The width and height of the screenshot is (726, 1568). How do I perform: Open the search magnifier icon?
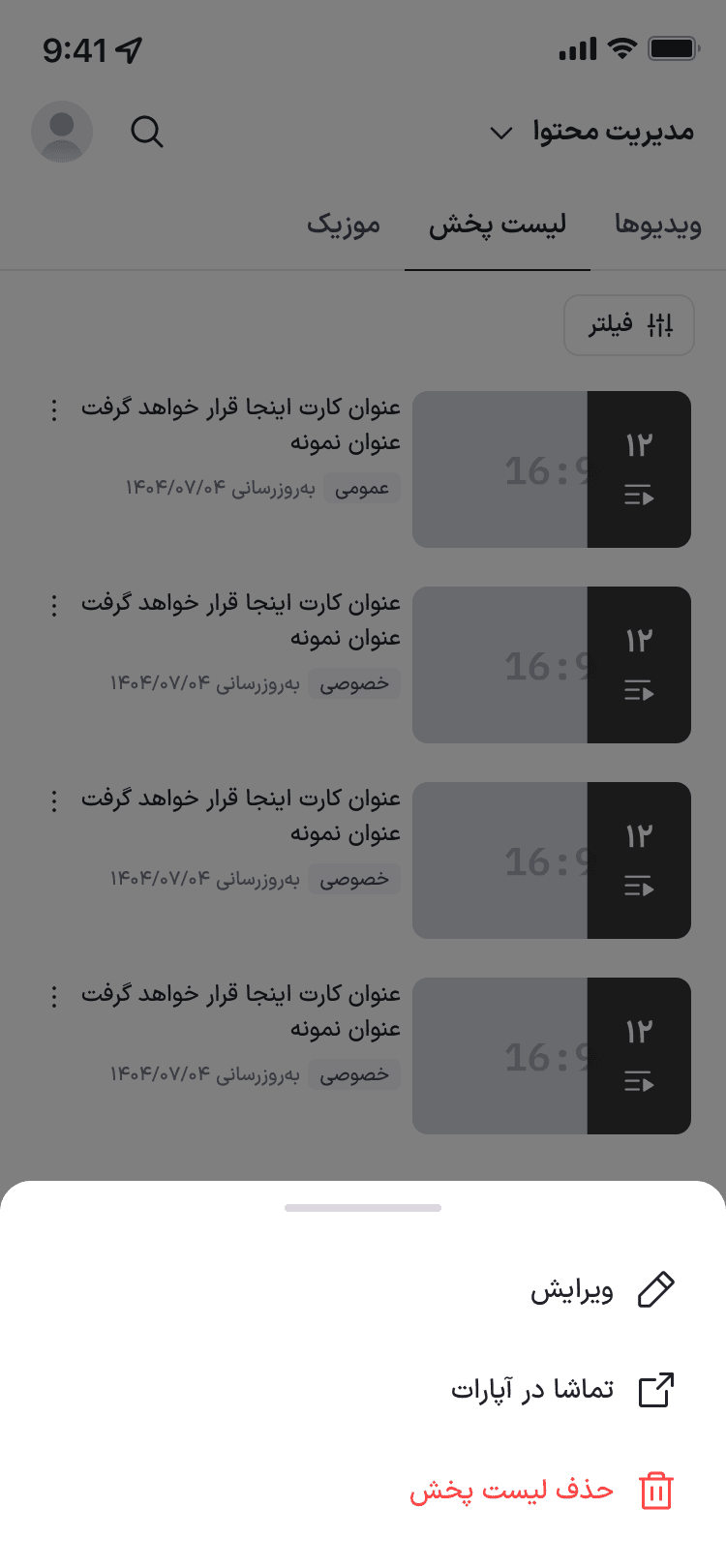click(x=147, y=132)
